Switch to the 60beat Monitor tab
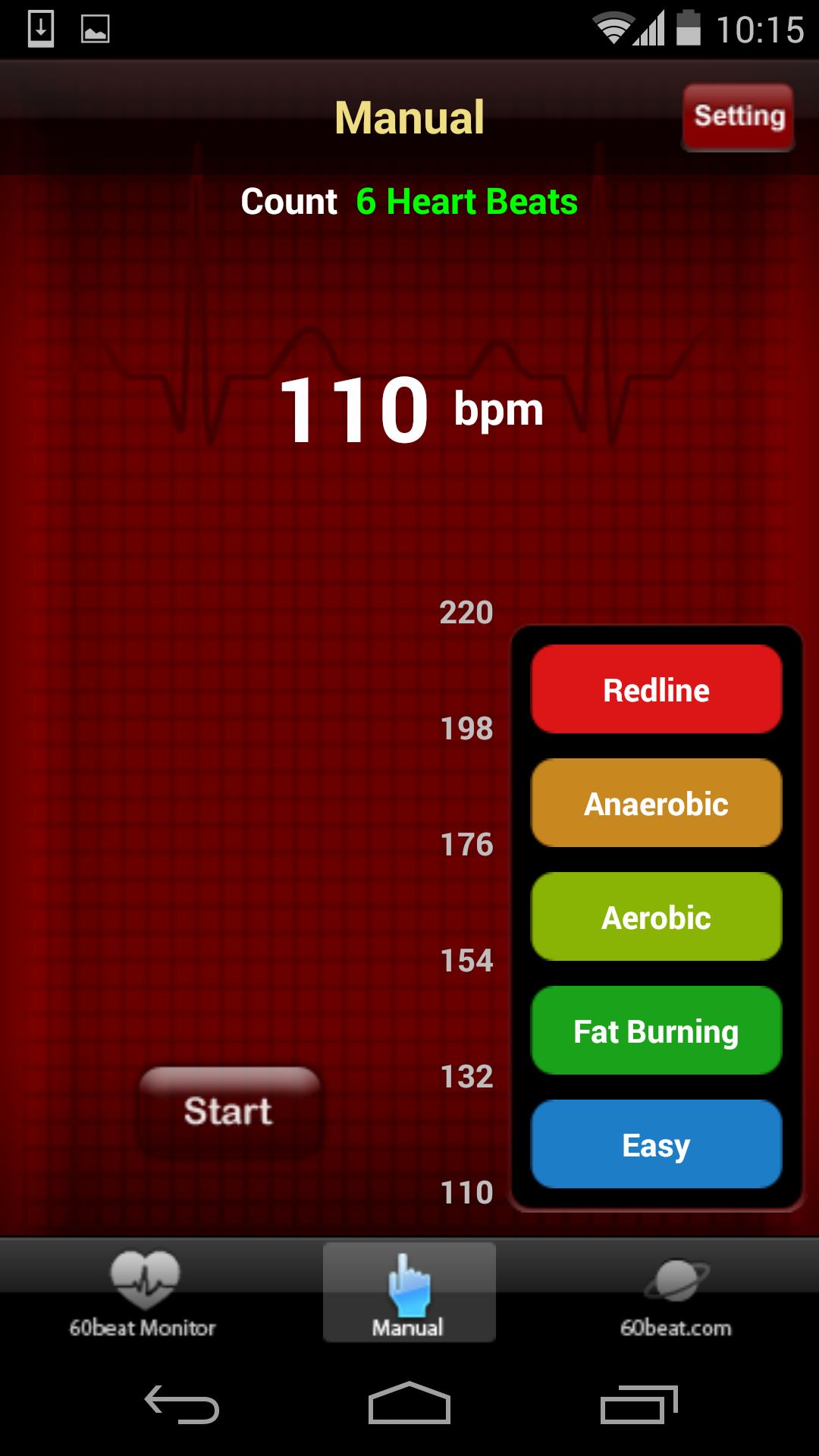This screenshot has height=1456, width=819. (143, 1293)
